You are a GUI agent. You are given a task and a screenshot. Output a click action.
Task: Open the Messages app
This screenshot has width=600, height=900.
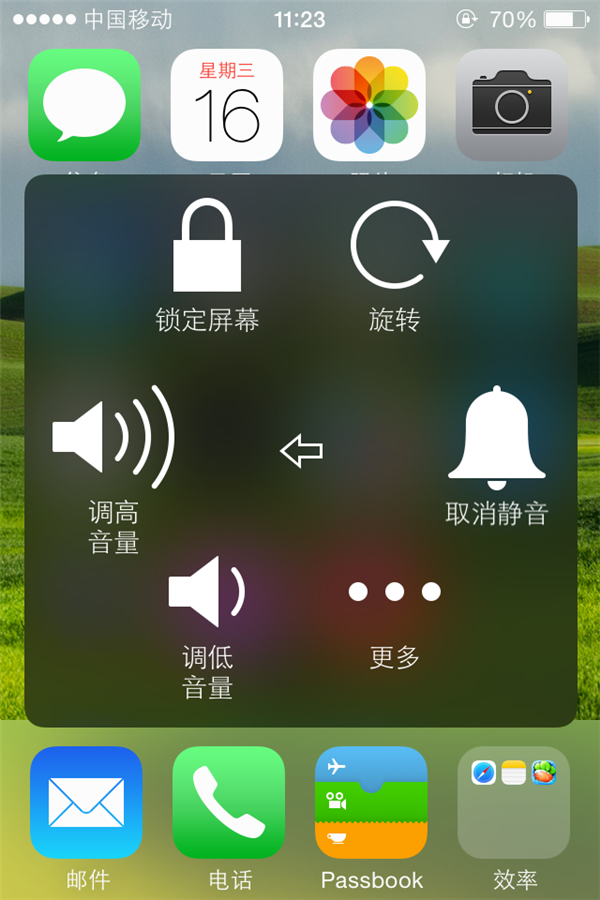point(84,105)
